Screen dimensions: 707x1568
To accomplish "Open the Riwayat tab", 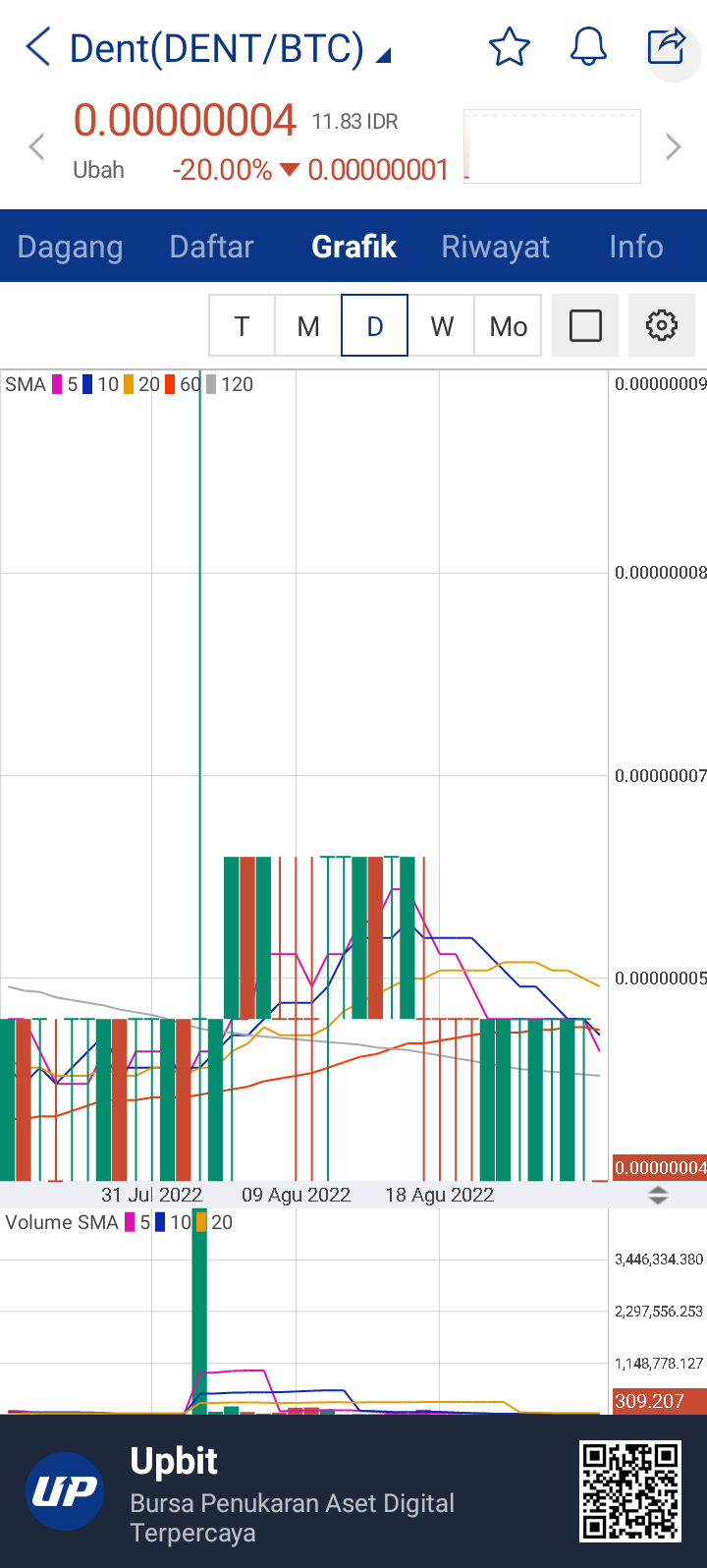I will (495, 247).
